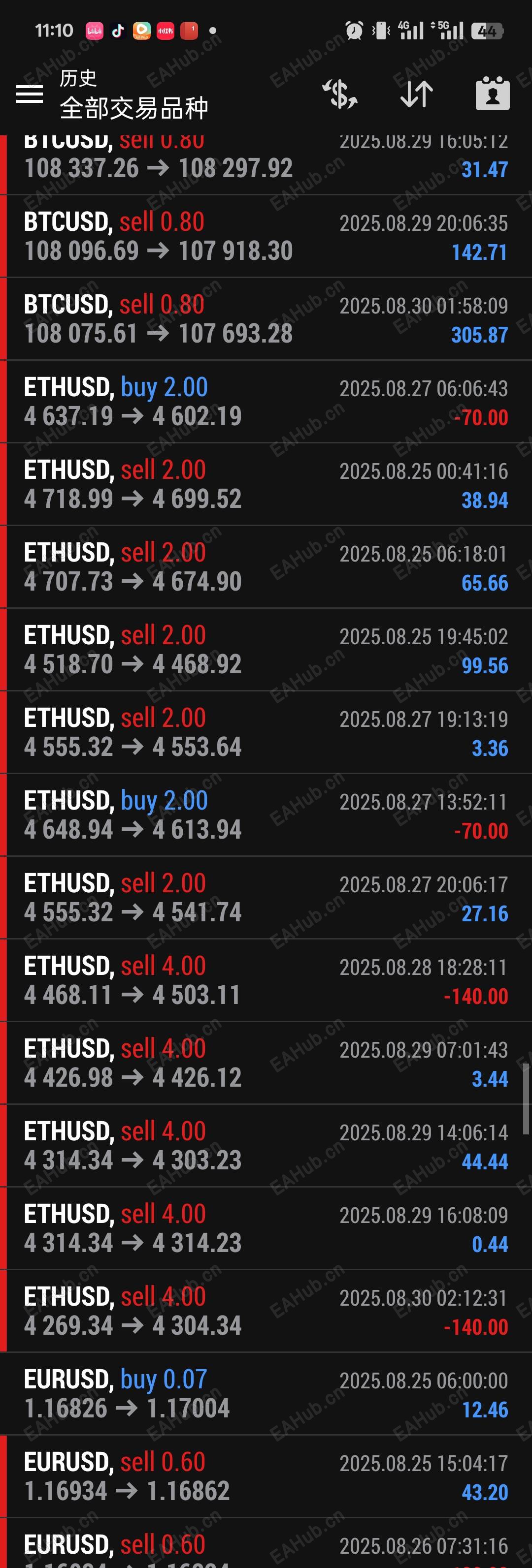Expand ETHUSD buy trade closed at 06:06:43
Viewport: 532px width, 1568px height.
pos(266,403)
